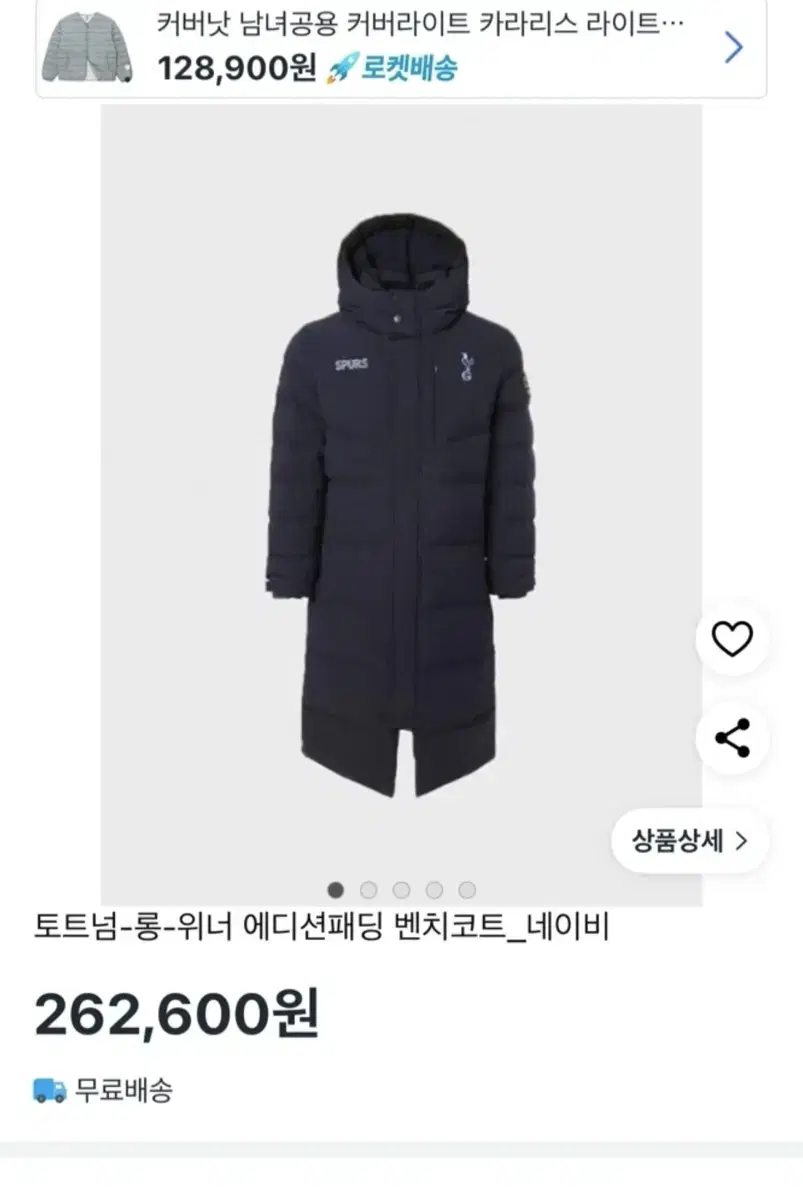
Task: Select the product title 토트넘-롱-위너 에디션패딩
Action: 323,928
